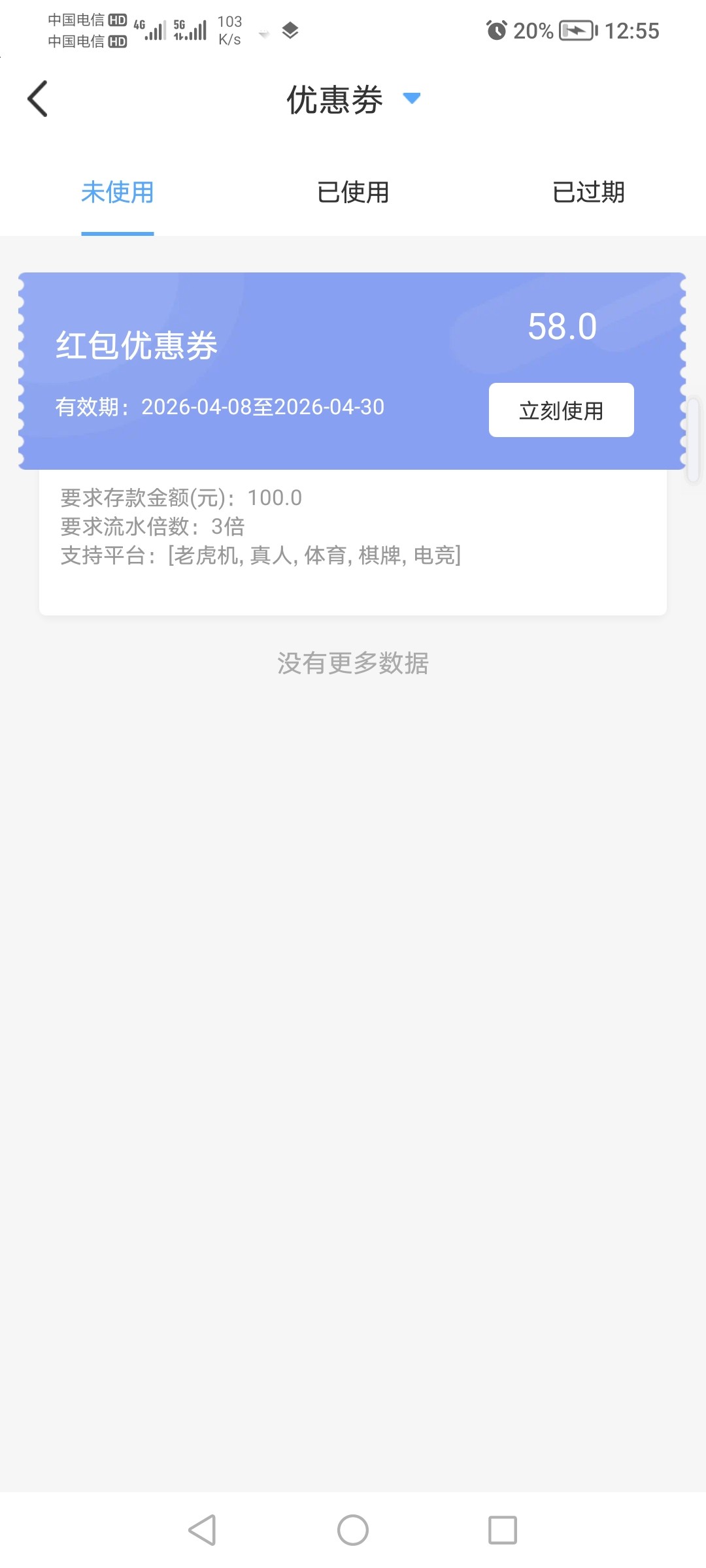The image size is (706, 1568).
Task: Expand the 优惠券 dropdown in the title
Action: (x=411, y=99)
